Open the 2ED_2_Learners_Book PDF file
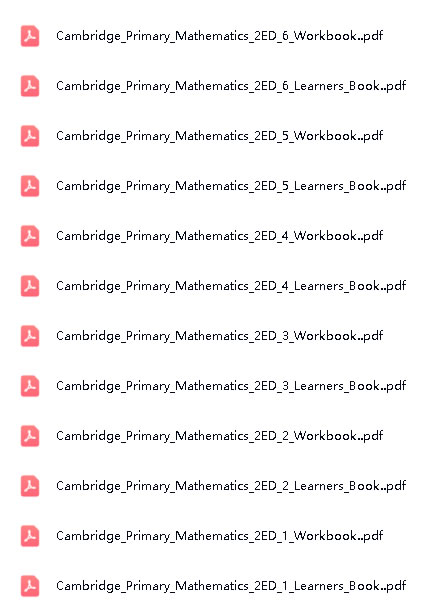 click(x=231, y=486)
